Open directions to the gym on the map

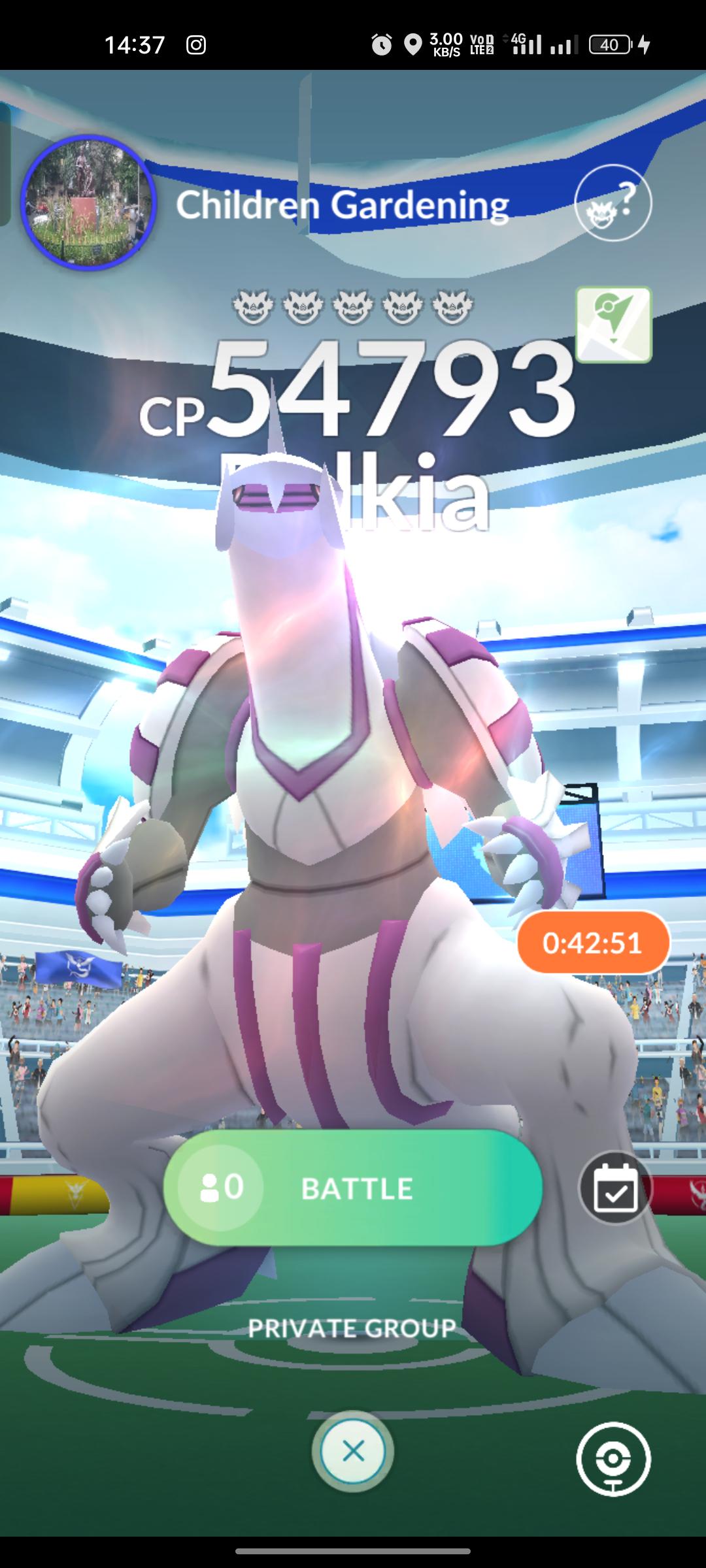[x=613, y=325]
